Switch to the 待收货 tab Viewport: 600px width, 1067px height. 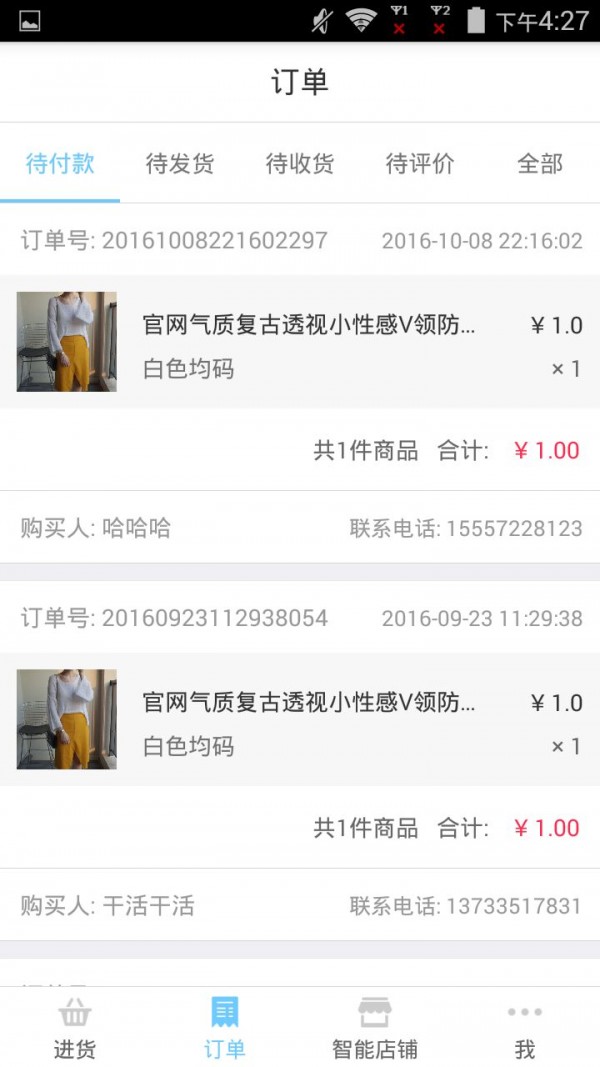(x=300, y=164)
